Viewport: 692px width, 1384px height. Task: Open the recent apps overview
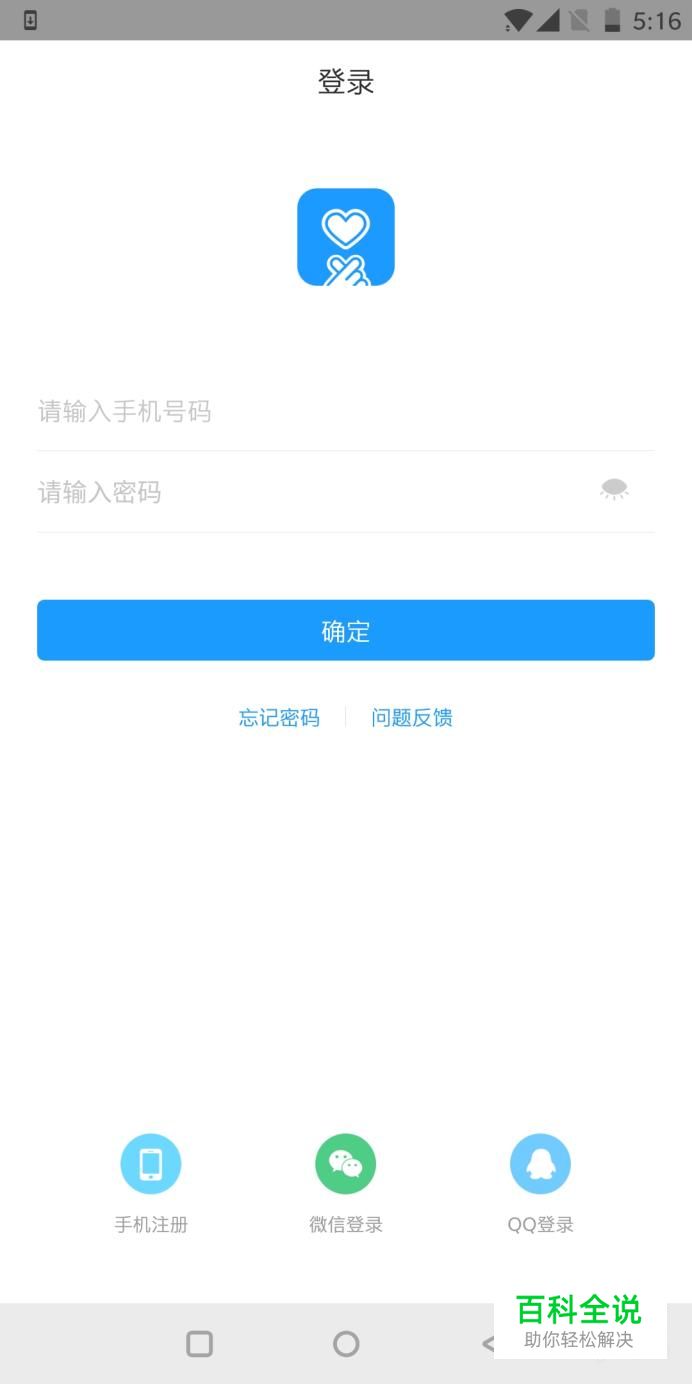[200, 1344]
